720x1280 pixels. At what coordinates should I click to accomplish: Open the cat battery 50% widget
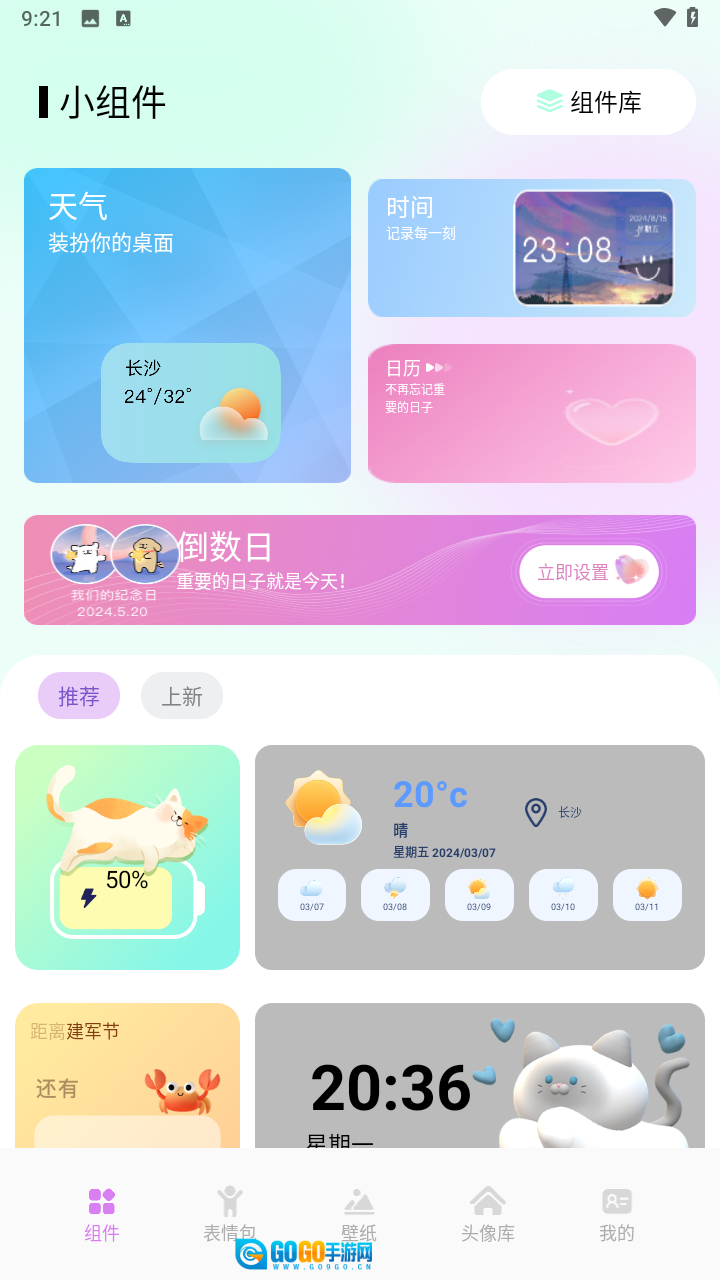pos(127,857)
